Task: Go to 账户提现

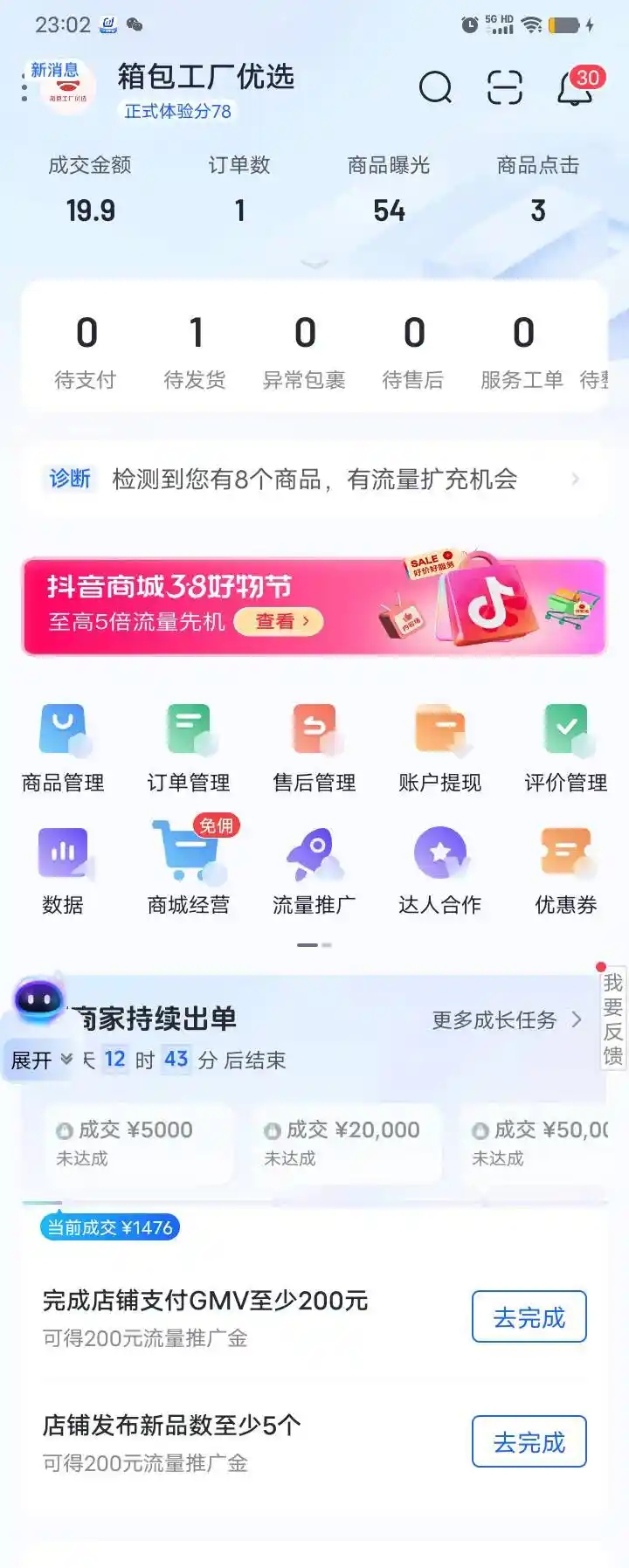Action: click(440, 747)
